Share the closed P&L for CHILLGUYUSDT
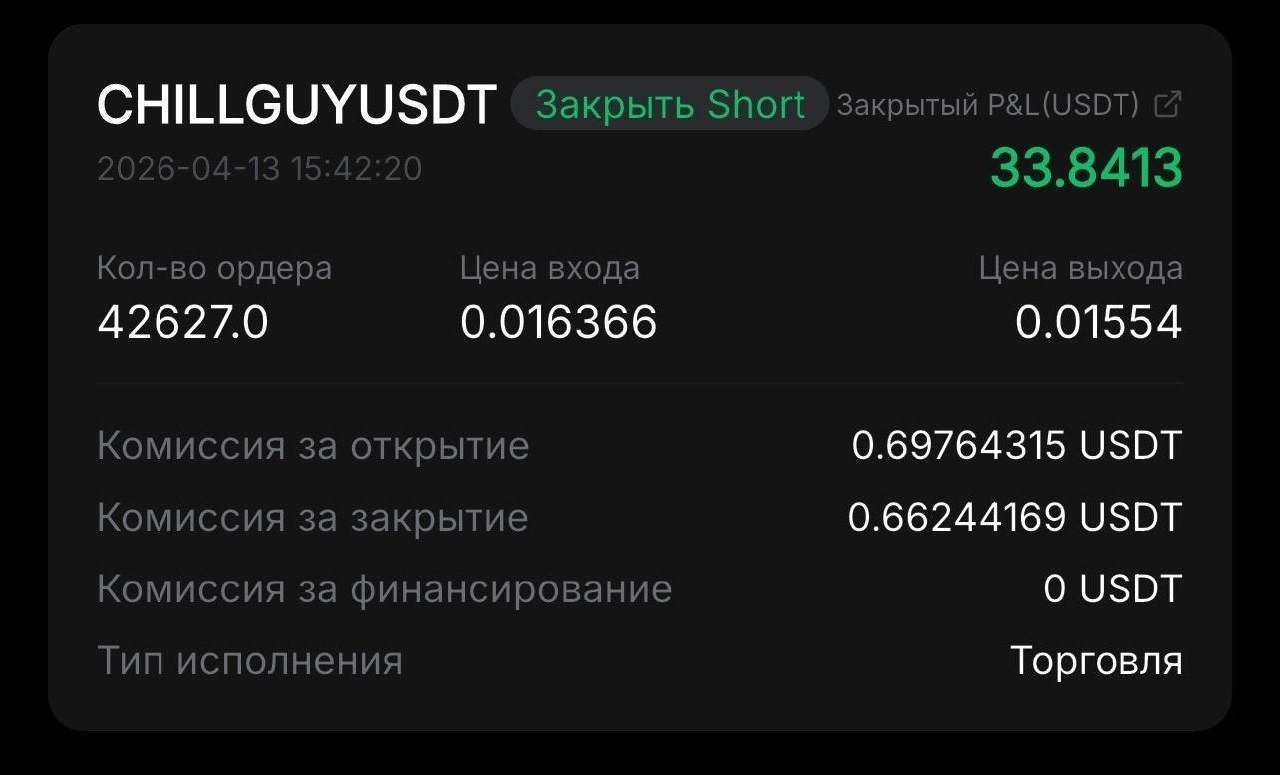Viewport: 1280px width, 775px height. [x=1167, y=104]
